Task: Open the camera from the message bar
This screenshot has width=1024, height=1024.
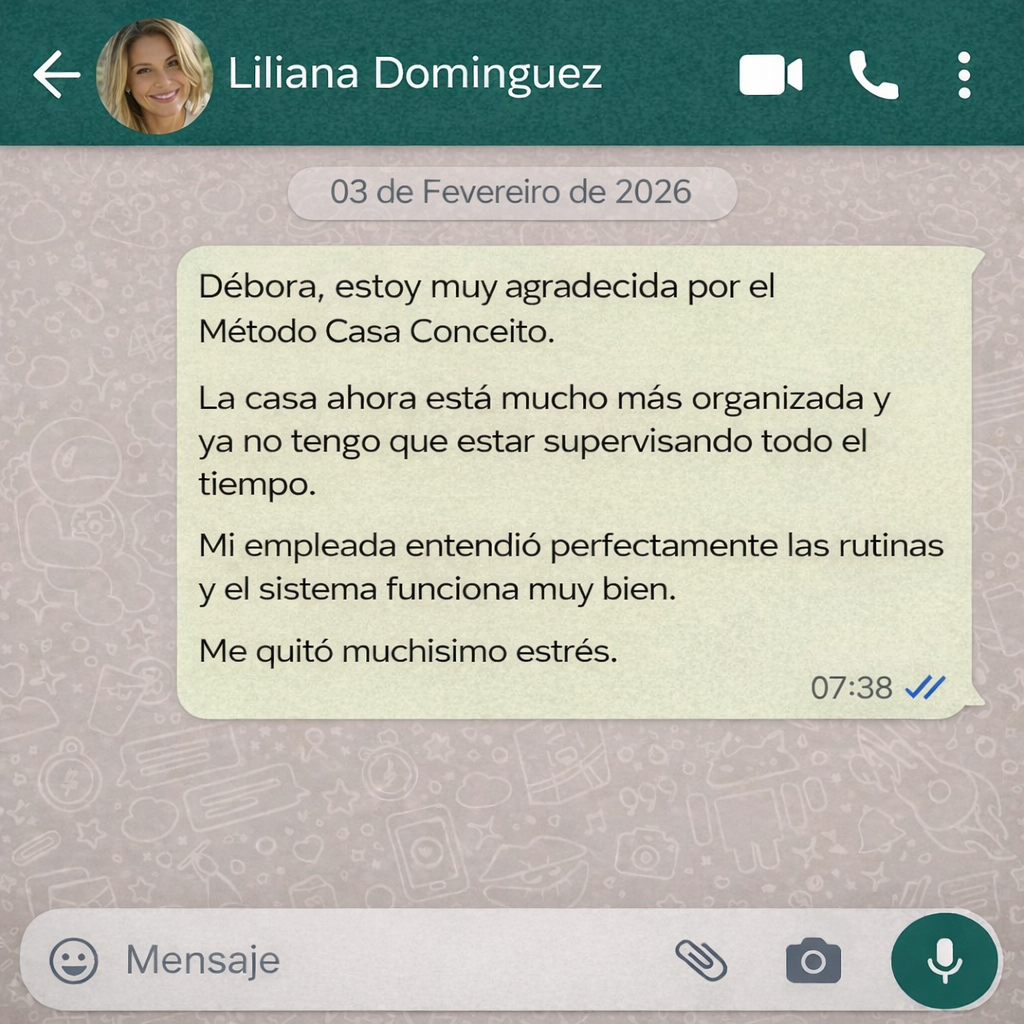Action: 813,961
